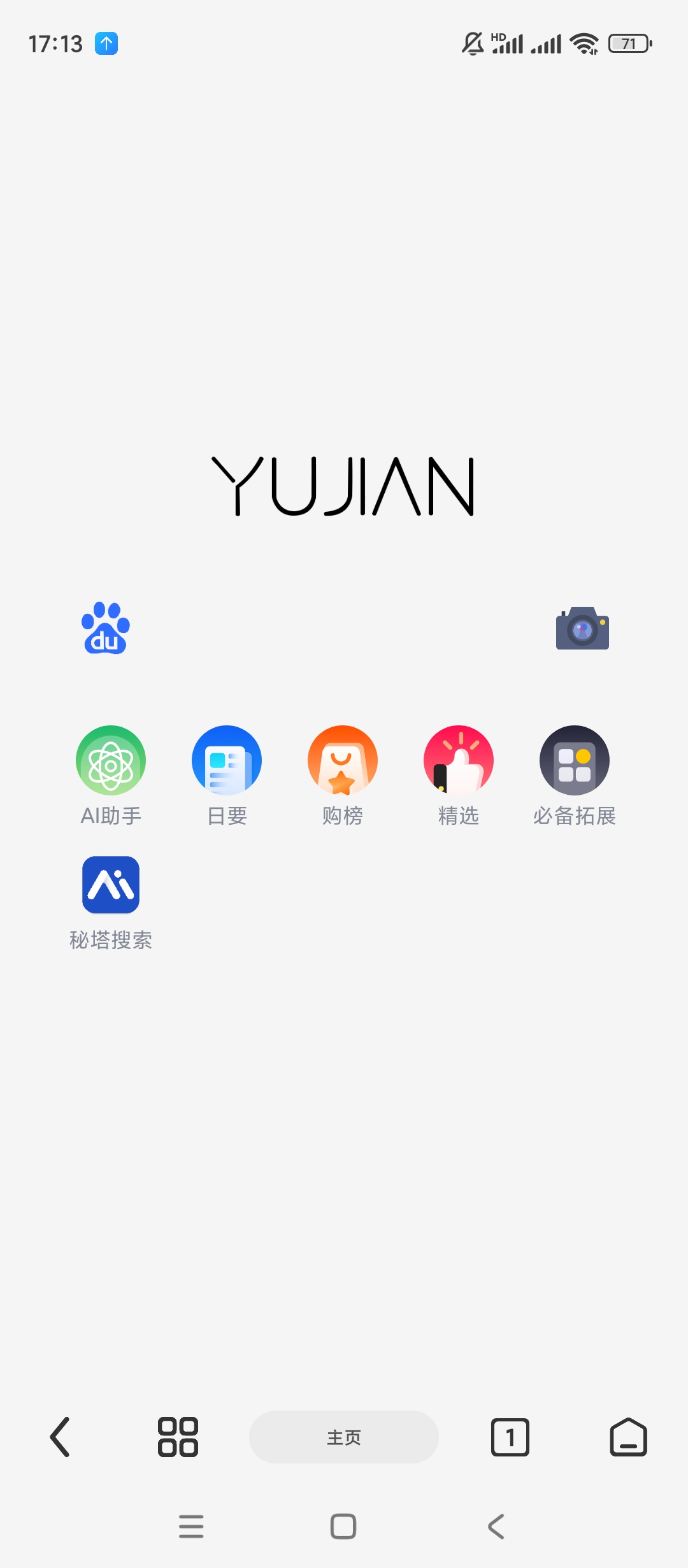Open the 购榜 shopping shortcut

click(x=343, y=761)
